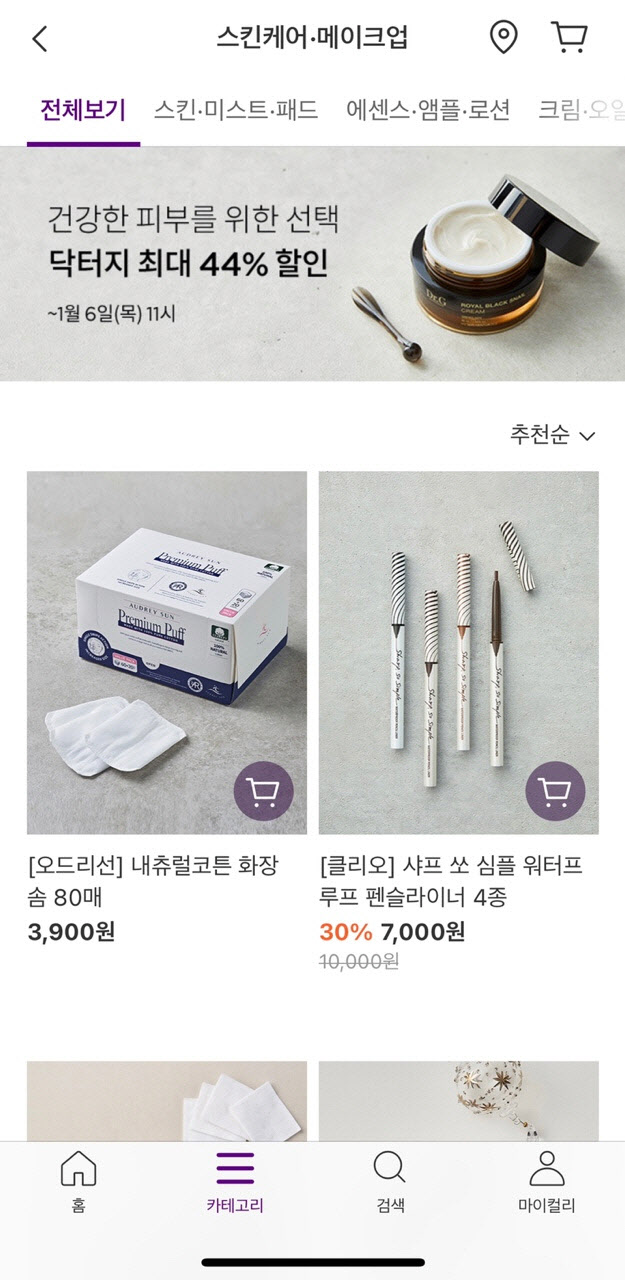Open the shopping cart in header

[x=569, y=38]
